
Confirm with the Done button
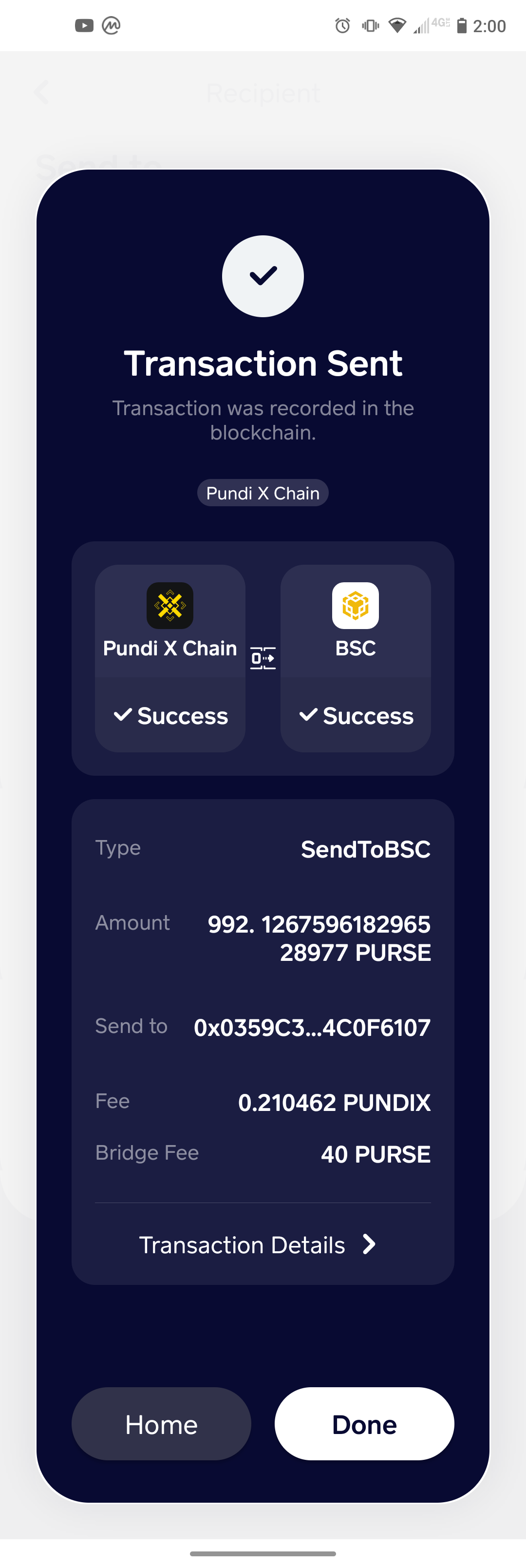coord(364,1424)
